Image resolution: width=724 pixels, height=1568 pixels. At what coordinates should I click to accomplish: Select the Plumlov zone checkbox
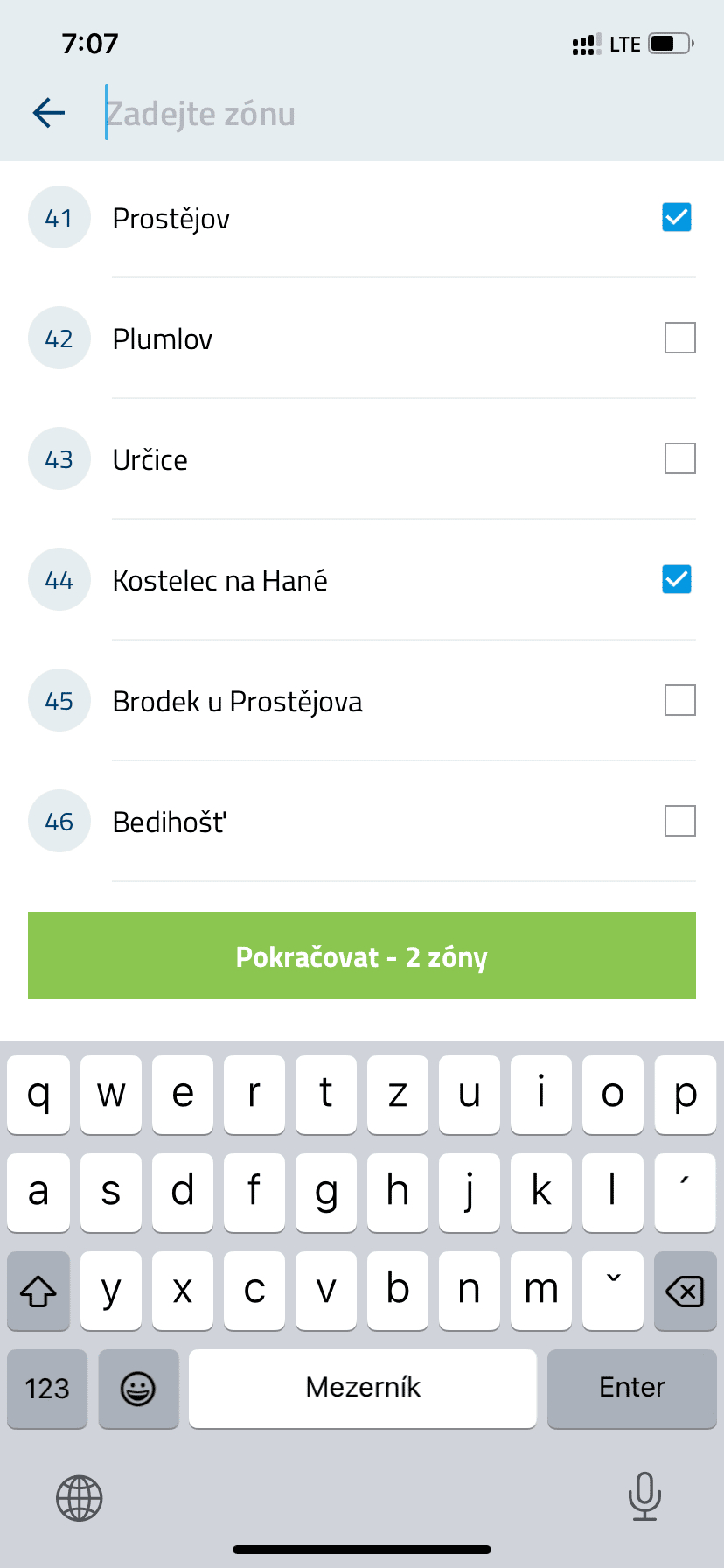680,338
